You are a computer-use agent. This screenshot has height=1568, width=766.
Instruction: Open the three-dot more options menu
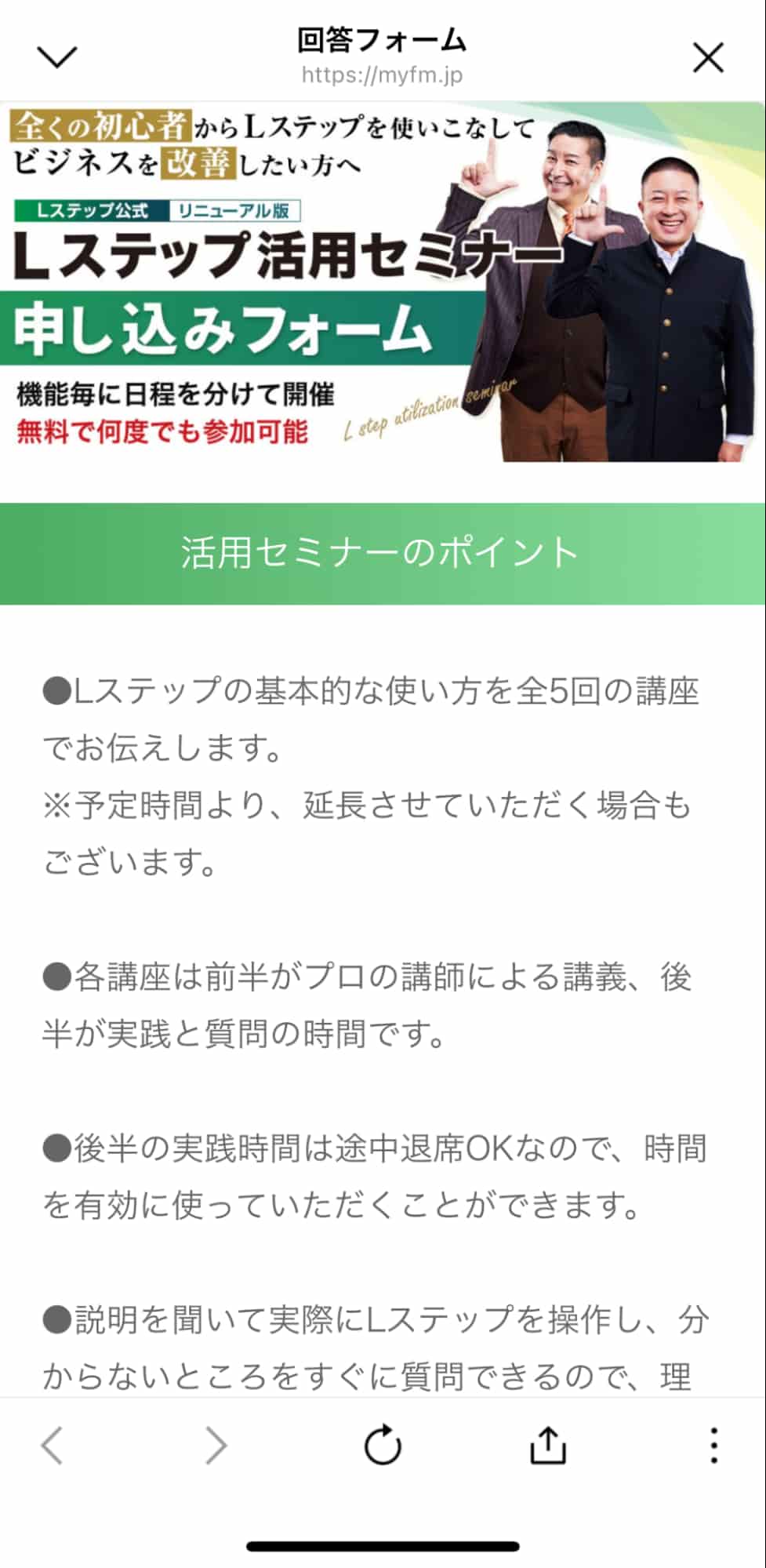point(712,1447)
